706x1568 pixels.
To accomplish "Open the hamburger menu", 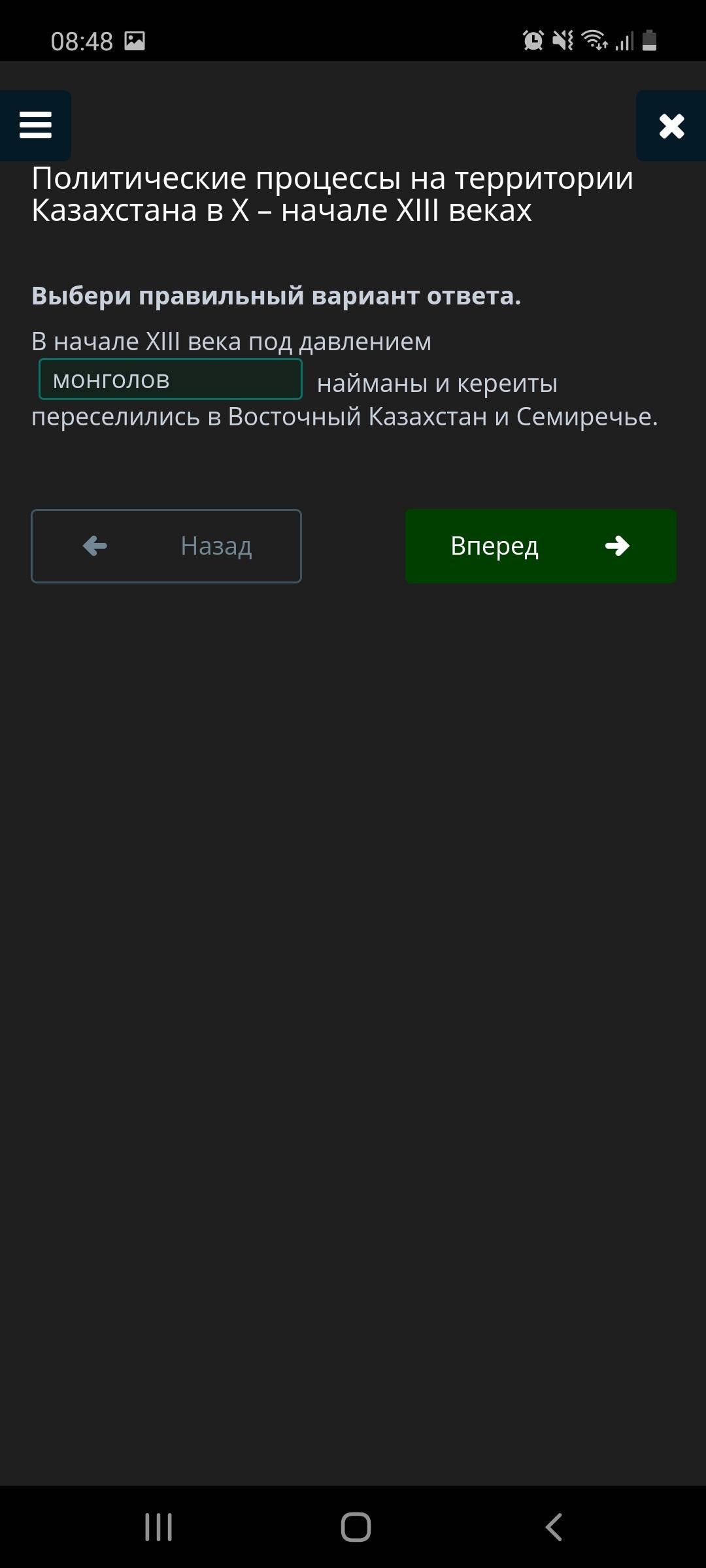I will click(35, 125).
